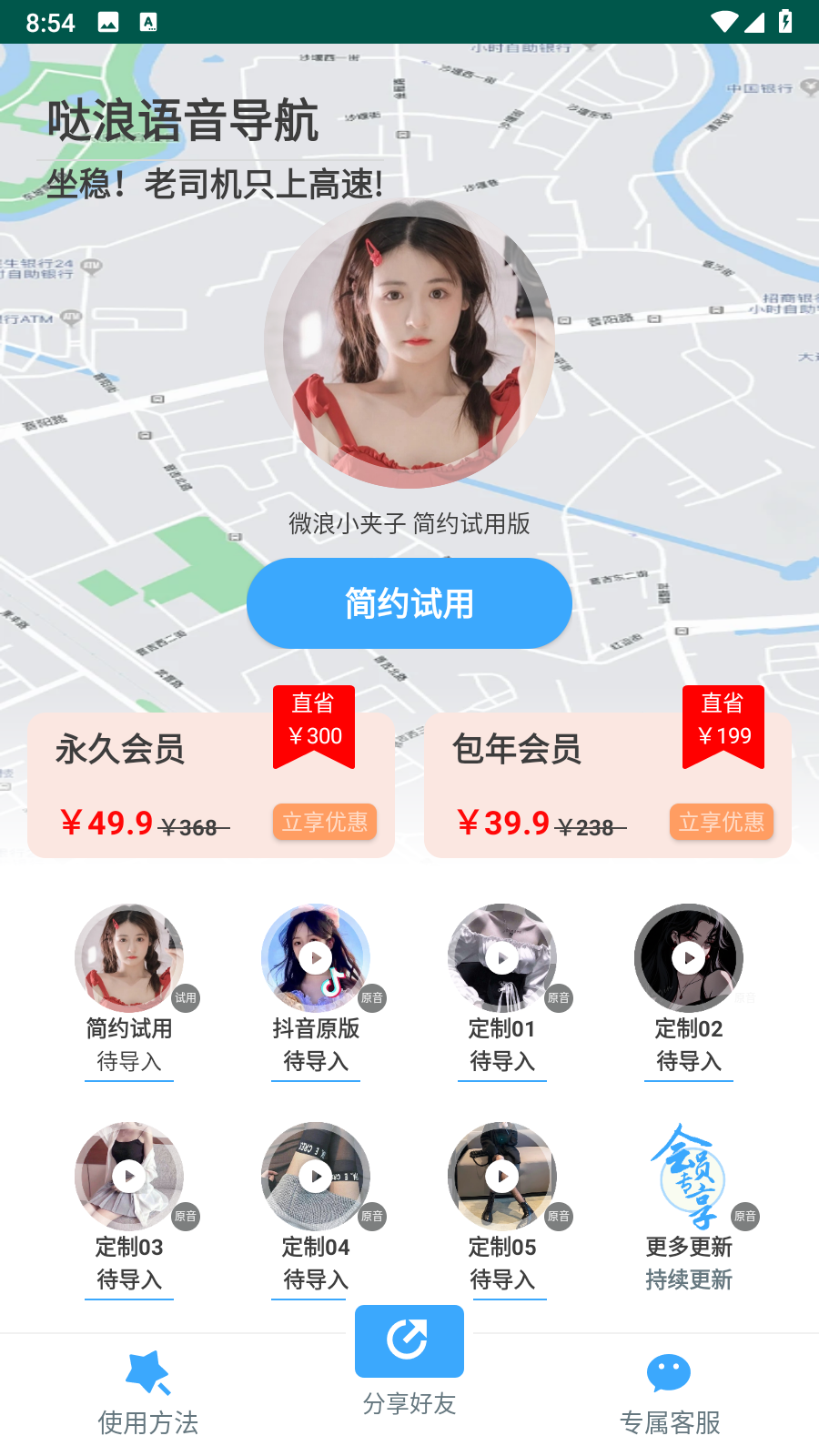Select the 简约试用 voice pack

pyautogui.click(x=129, y=958)
